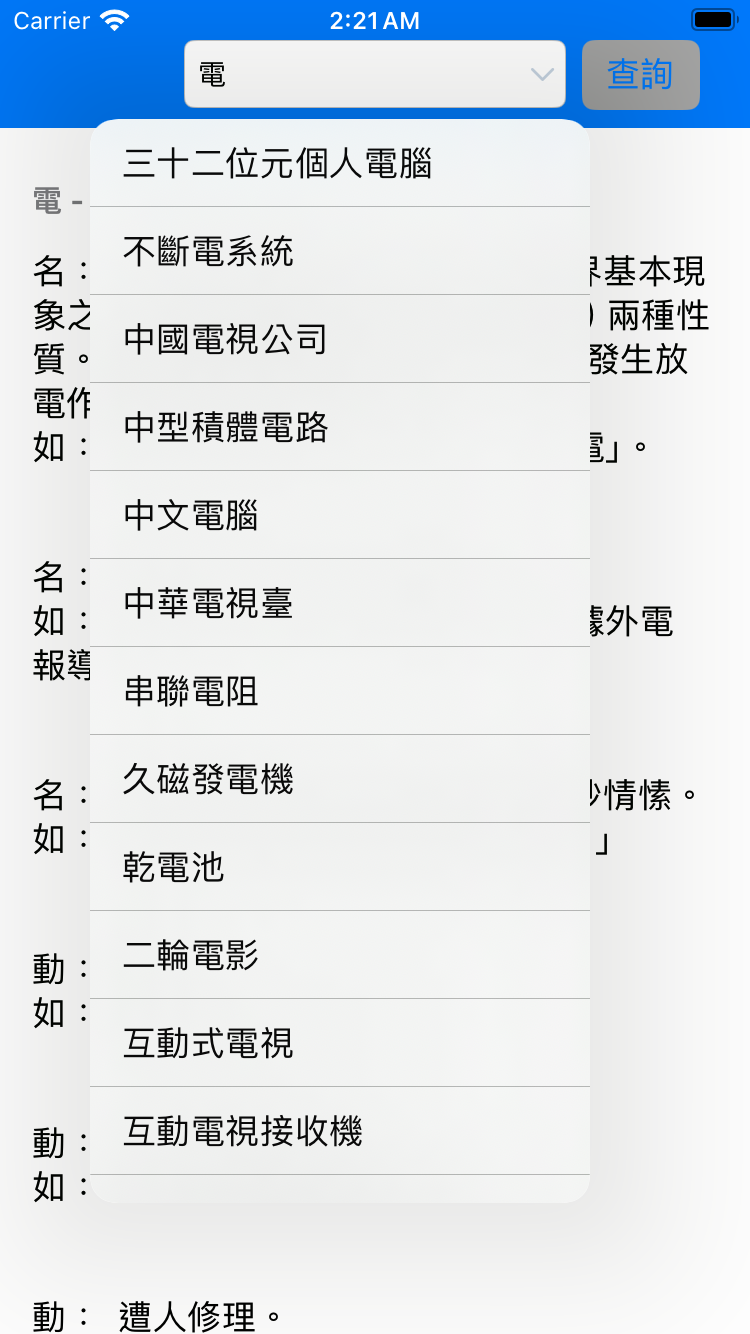750x1334 pixels.
Task: Pick the 串聯電阻 option
Action: (340, 691)
